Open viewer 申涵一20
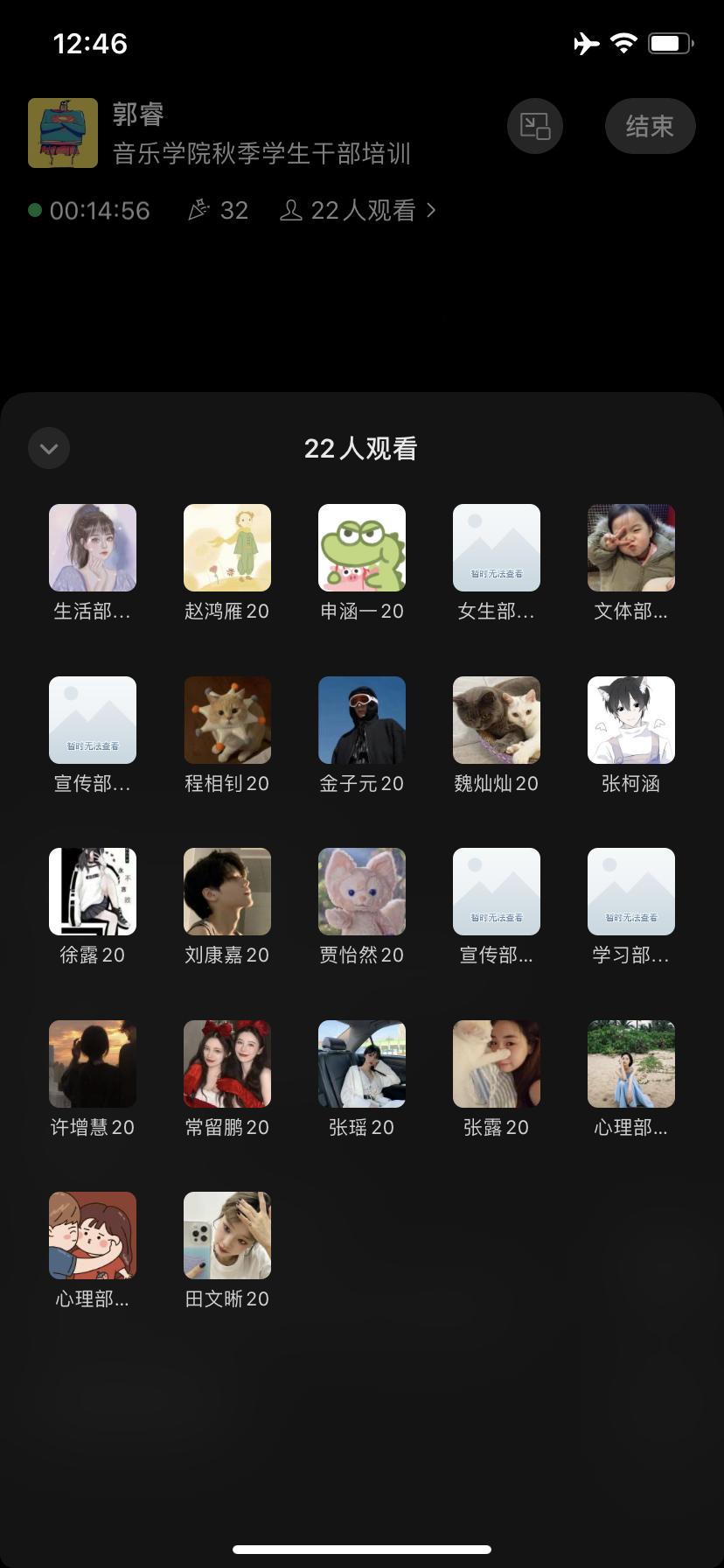 (x=362, y=548)
